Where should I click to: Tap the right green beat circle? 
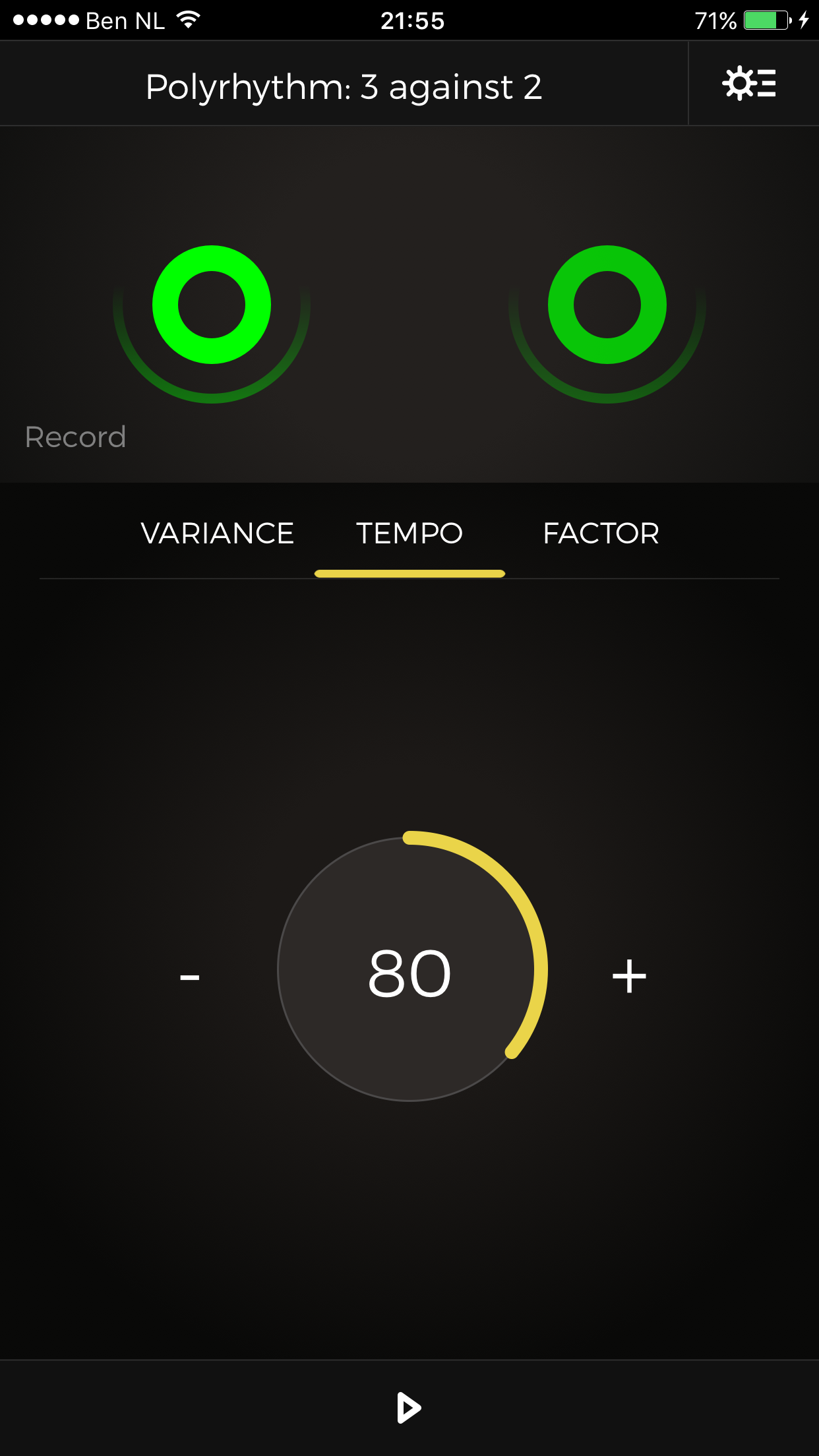(x=607, y=305)
